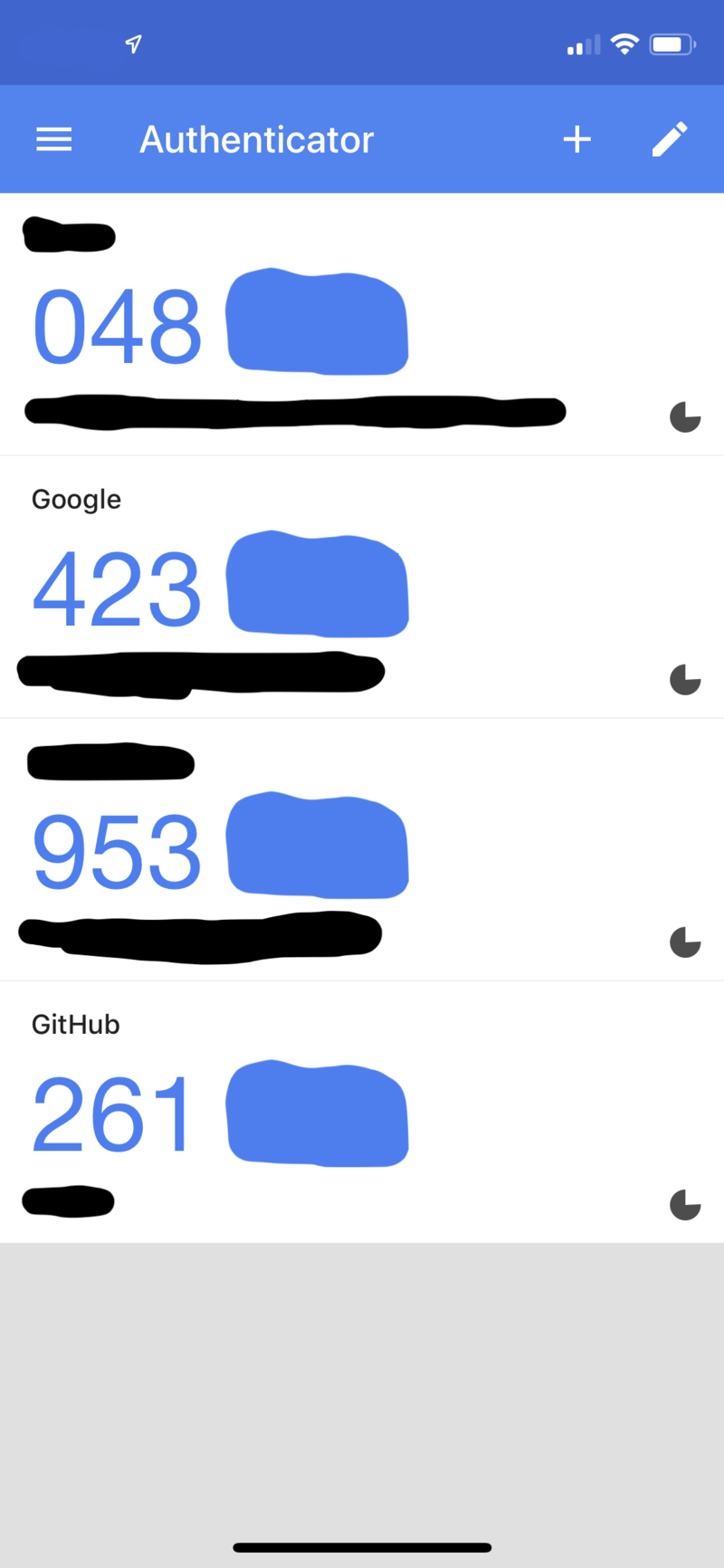Select the Google account code

pyautogui.click(x=220, y=588)
